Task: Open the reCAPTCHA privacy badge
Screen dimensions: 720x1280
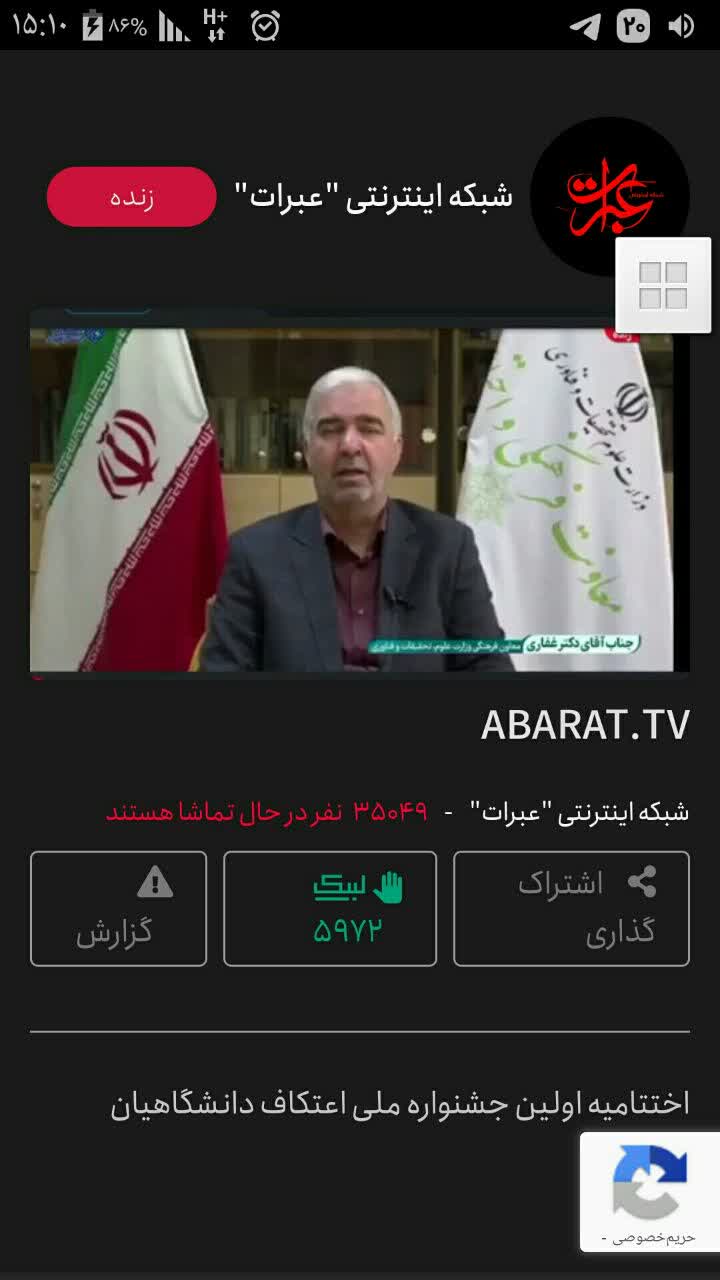Action: click(650, 1192)
